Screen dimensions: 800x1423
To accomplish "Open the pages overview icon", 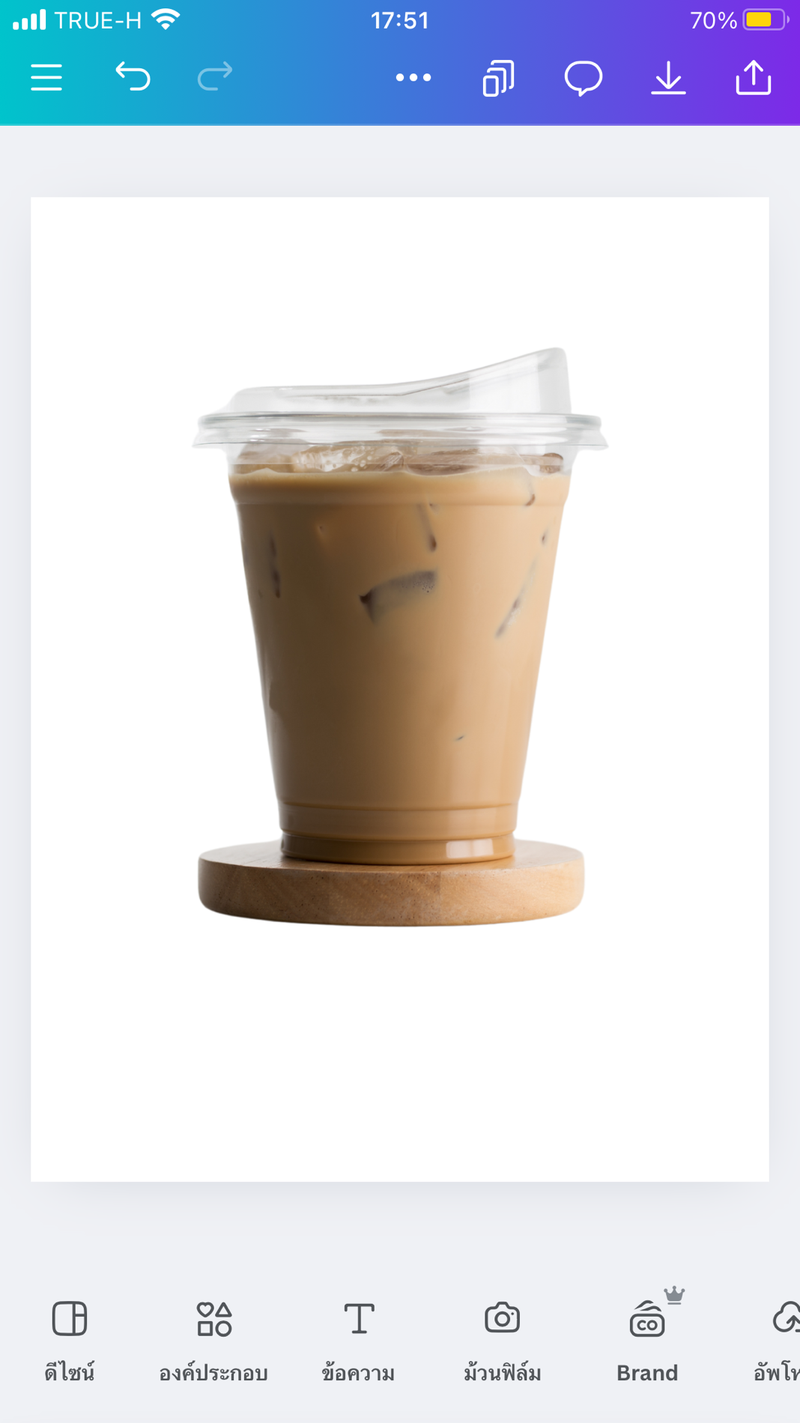I will (498, 78).
